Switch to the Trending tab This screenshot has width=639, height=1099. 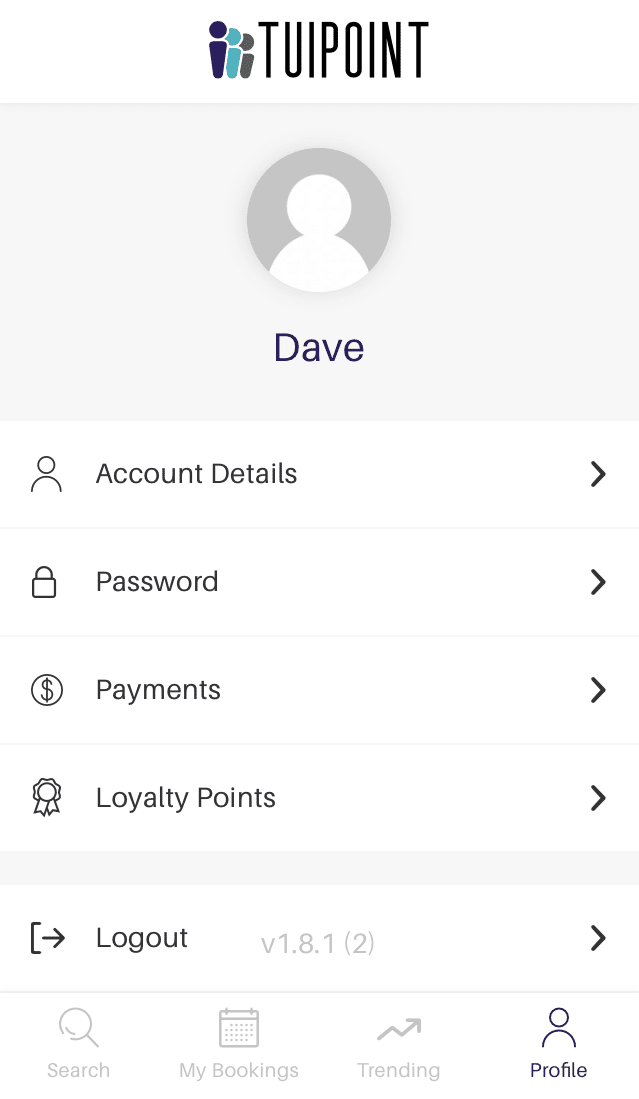(x=399, y=1044)
